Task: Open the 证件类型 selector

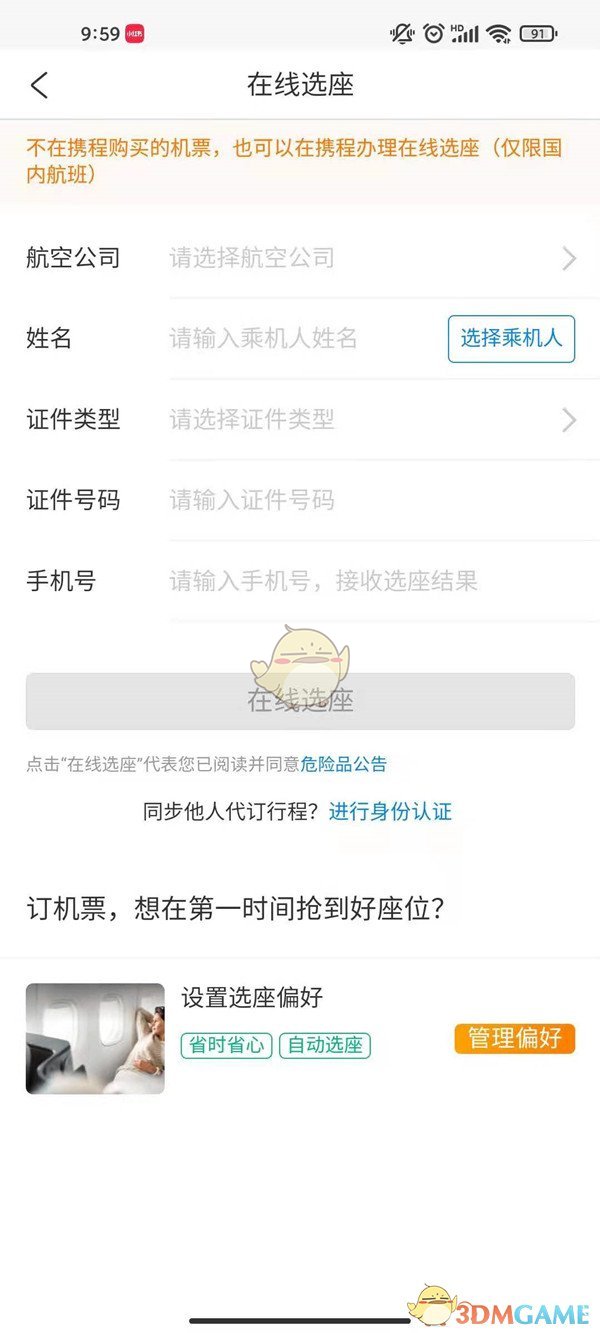Action: tap(370, 420)
